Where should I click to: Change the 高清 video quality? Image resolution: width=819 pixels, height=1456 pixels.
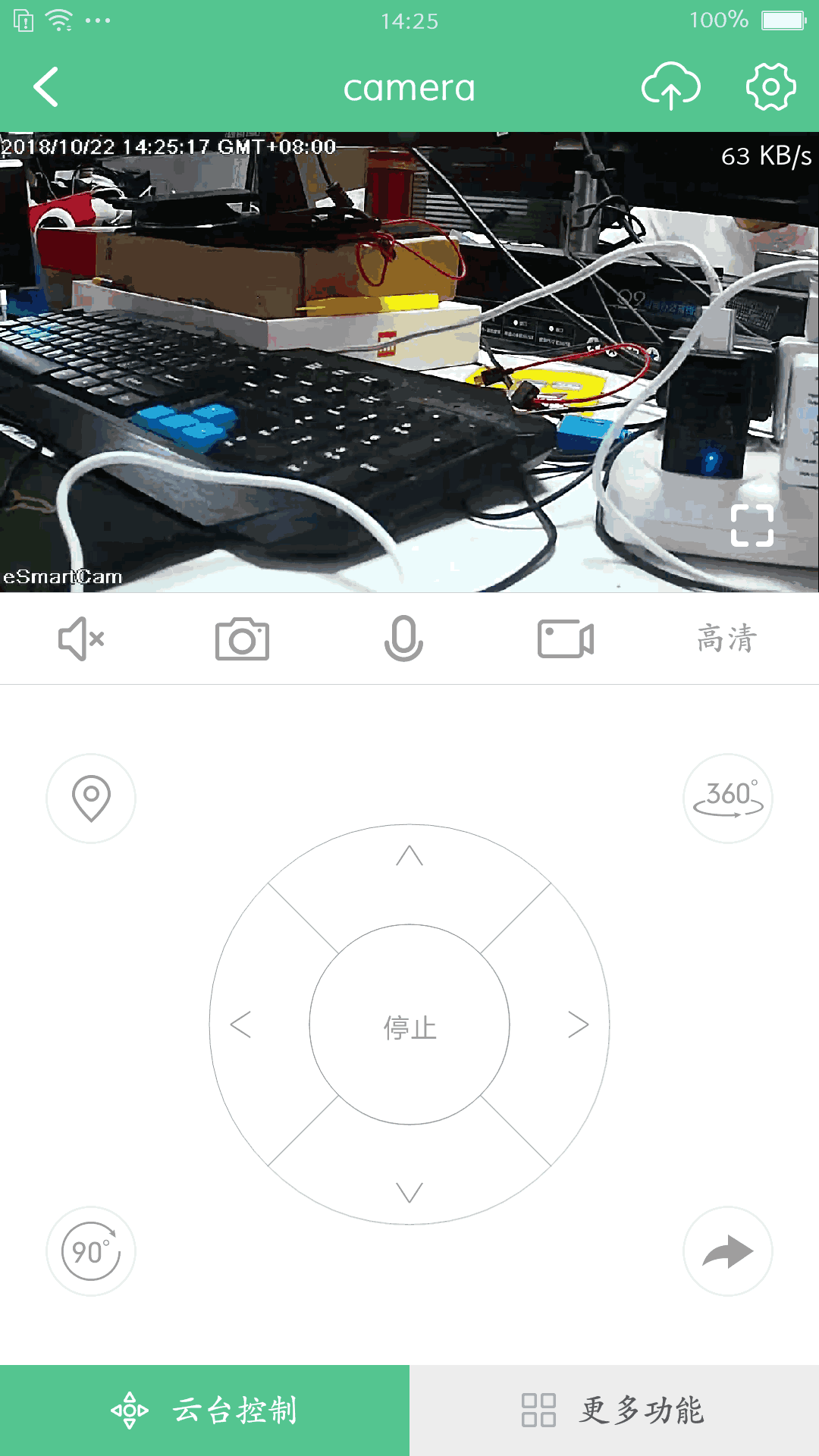coord(726,639)
